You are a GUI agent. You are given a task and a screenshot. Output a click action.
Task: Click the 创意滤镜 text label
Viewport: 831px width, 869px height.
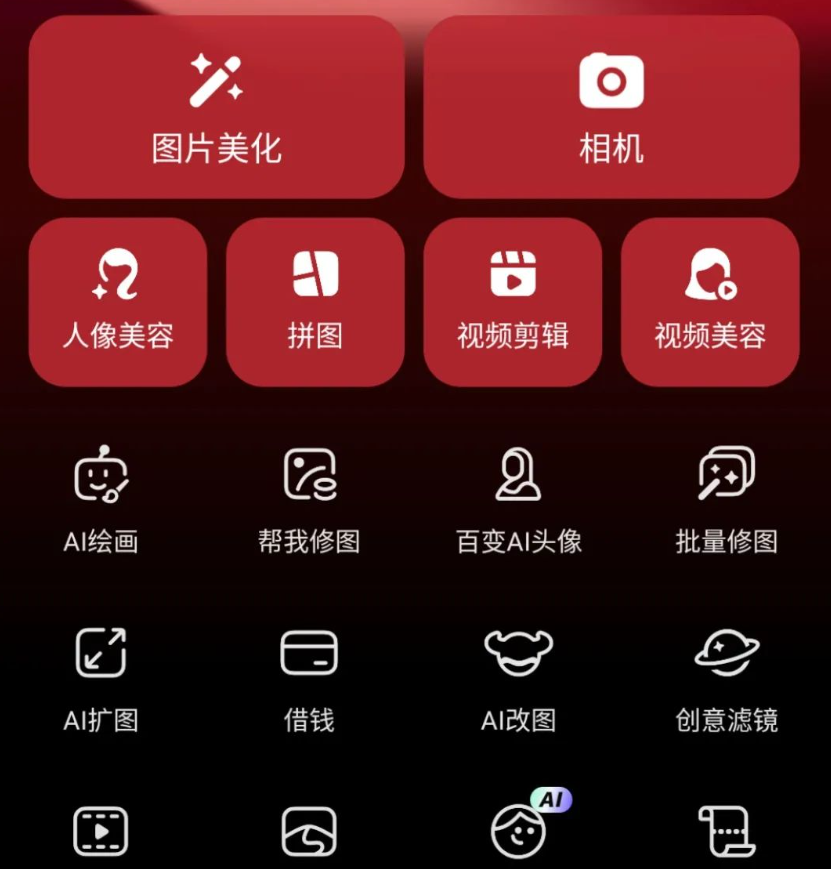tap(727, 720)
